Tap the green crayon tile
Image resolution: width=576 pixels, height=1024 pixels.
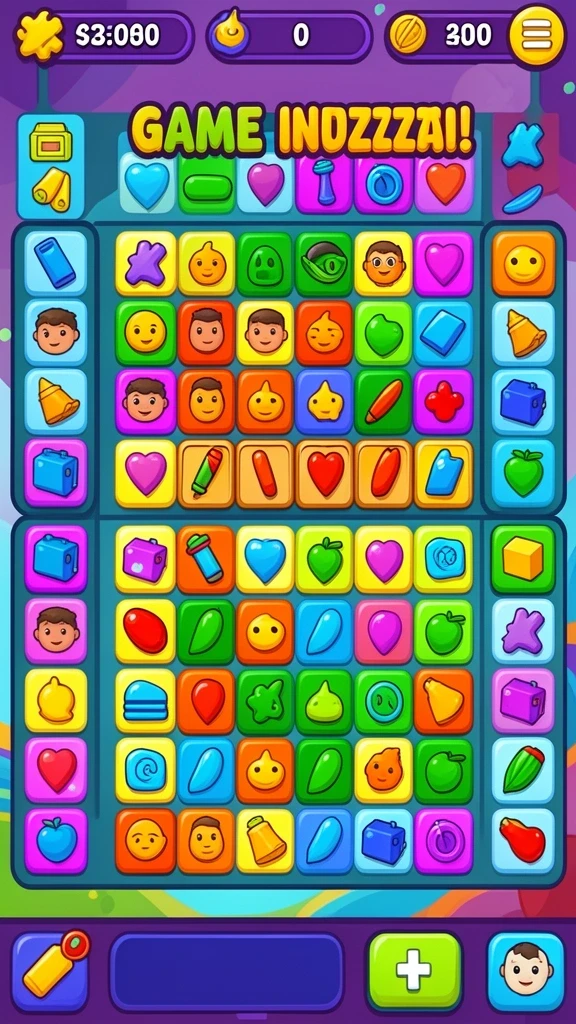[206, 473]
